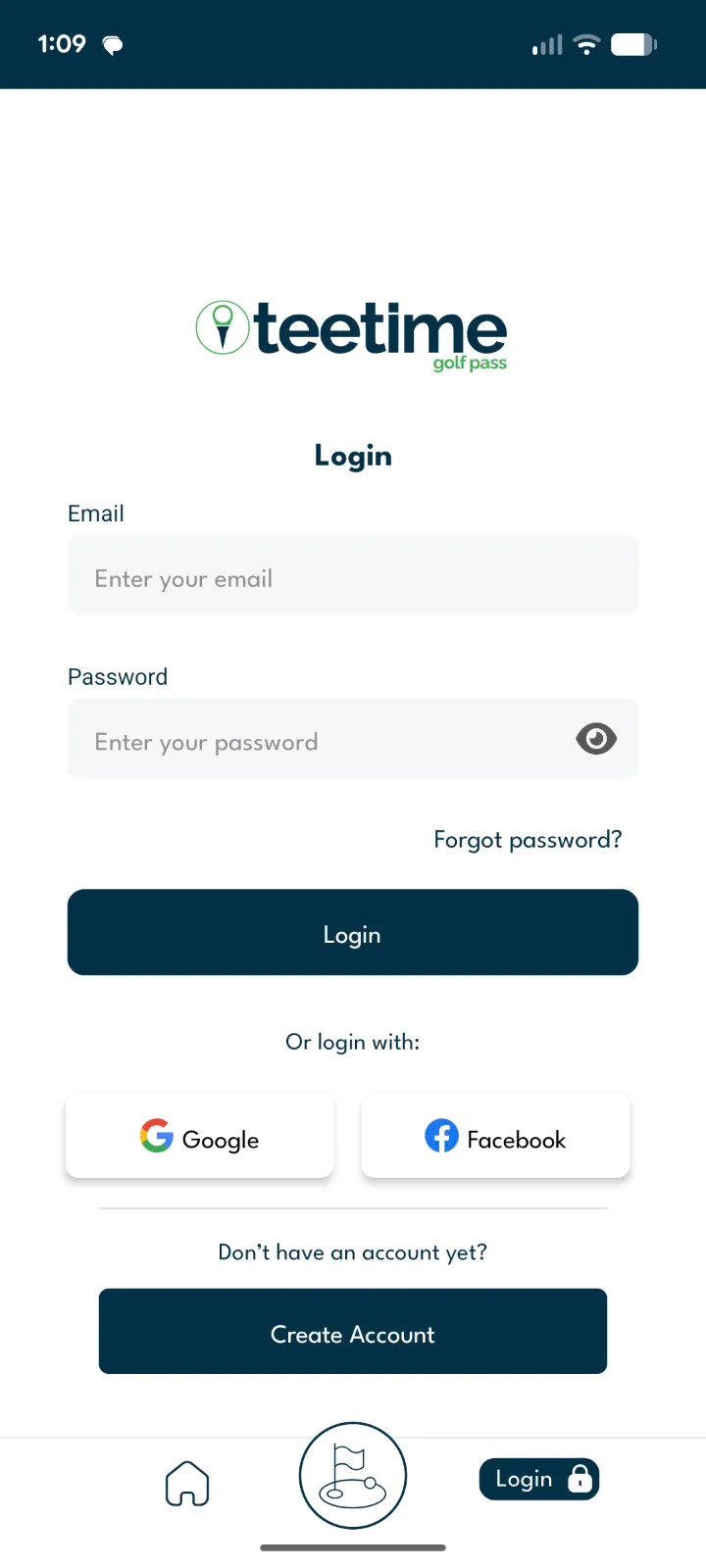Open the golf course flag tab

pos(353,1476)
